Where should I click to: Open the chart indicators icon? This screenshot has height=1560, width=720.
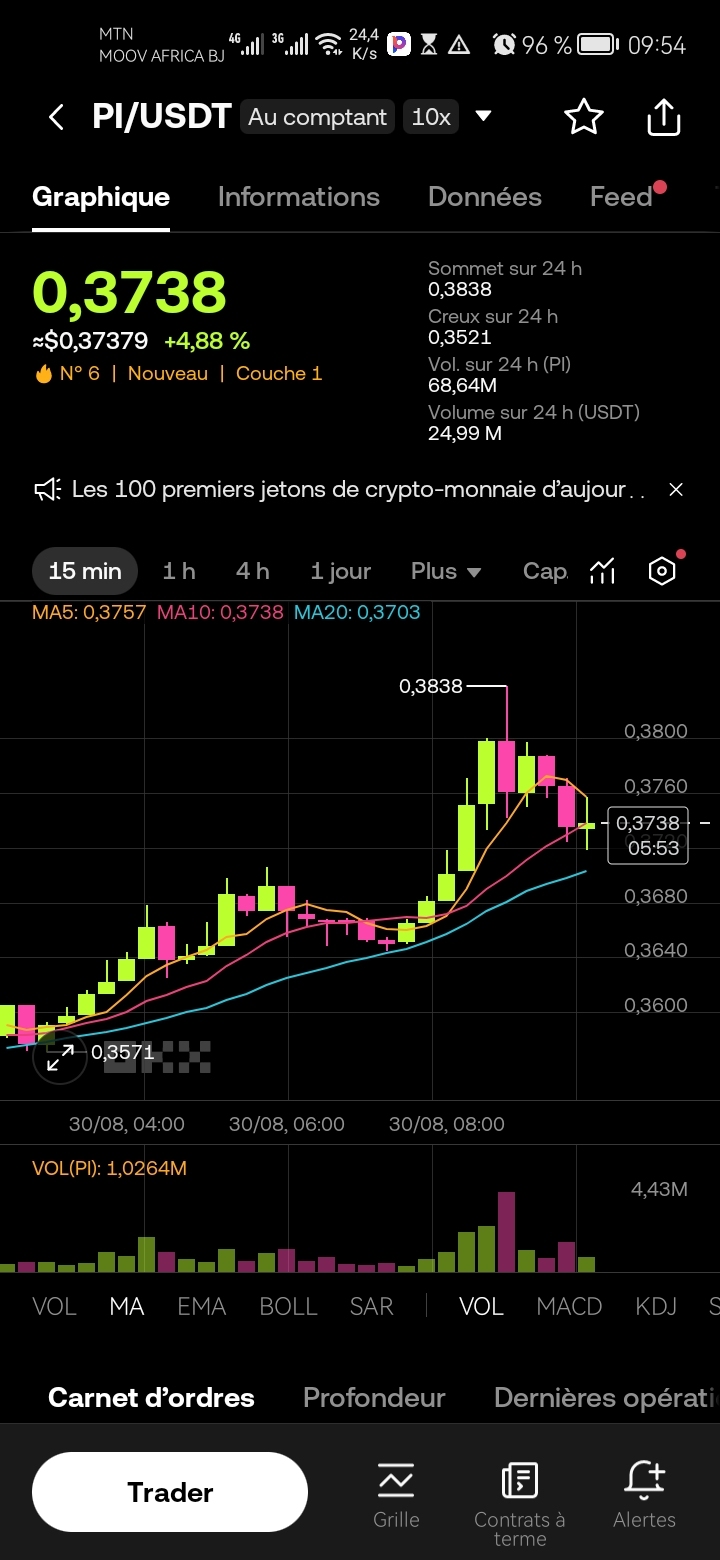click(602, 571)
